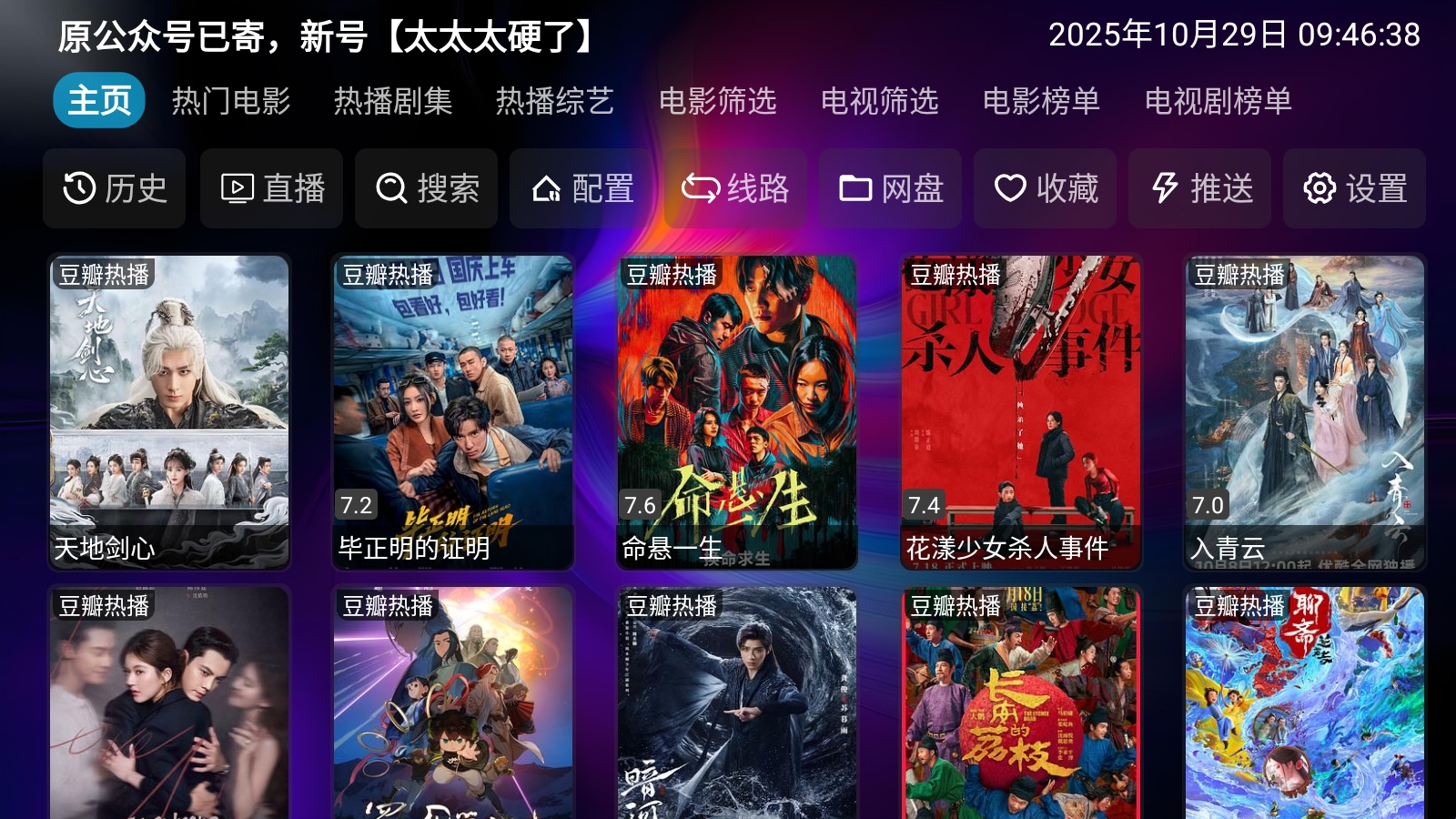Open the 推送 push button

pos(1199,188)
